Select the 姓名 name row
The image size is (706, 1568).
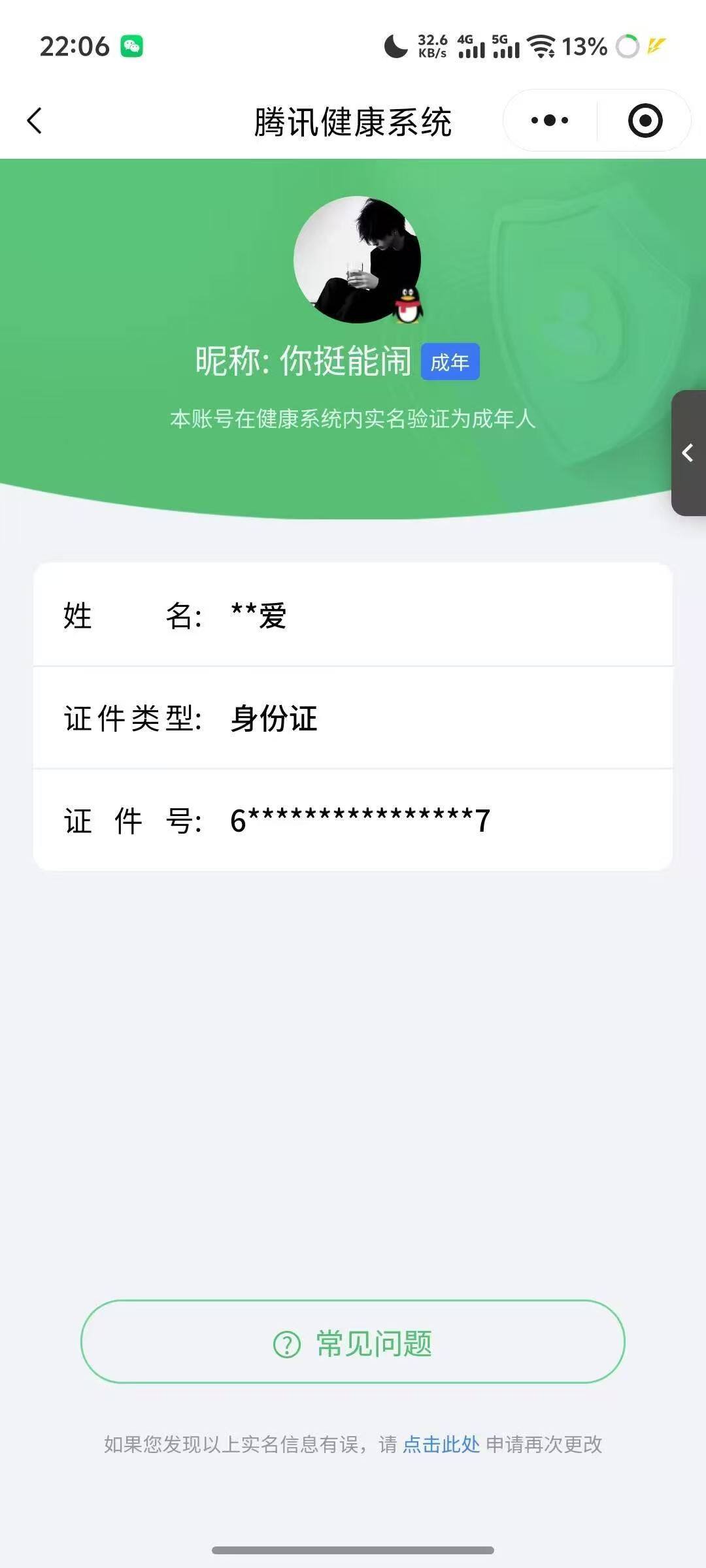[353, 617]
